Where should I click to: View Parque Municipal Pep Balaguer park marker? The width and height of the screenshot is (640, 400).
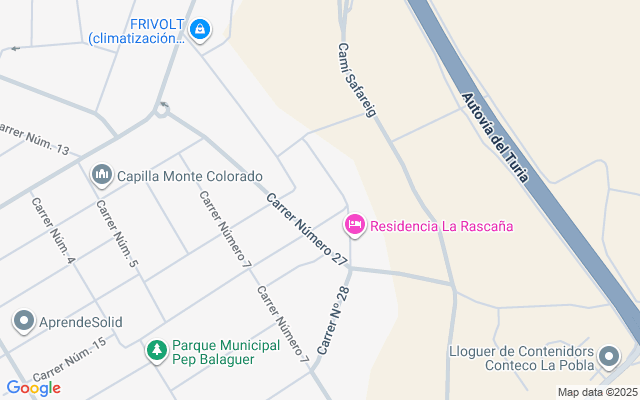point(156,351)
